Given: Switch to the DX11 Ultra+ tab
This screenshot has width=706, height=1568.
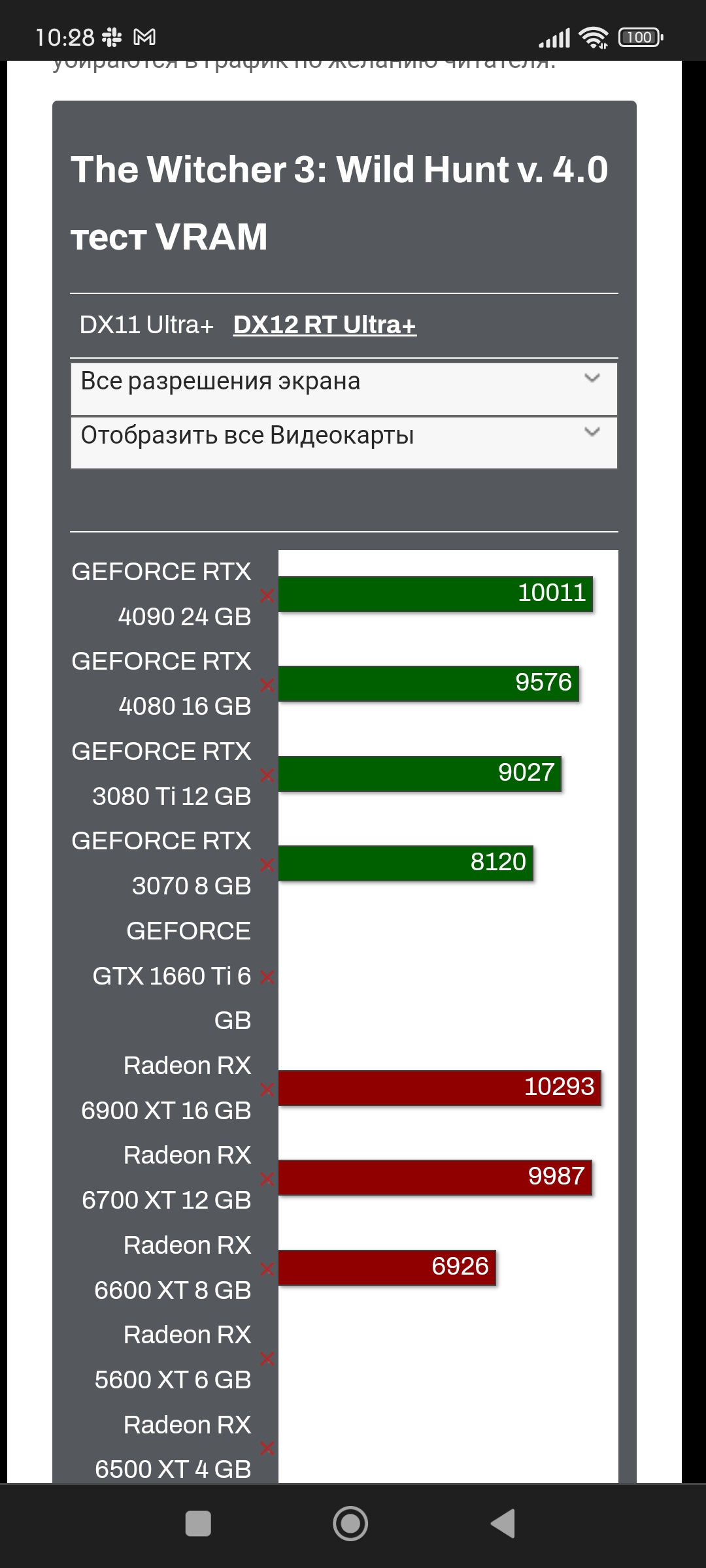Looking at the screenshot, I should (146, 325).
